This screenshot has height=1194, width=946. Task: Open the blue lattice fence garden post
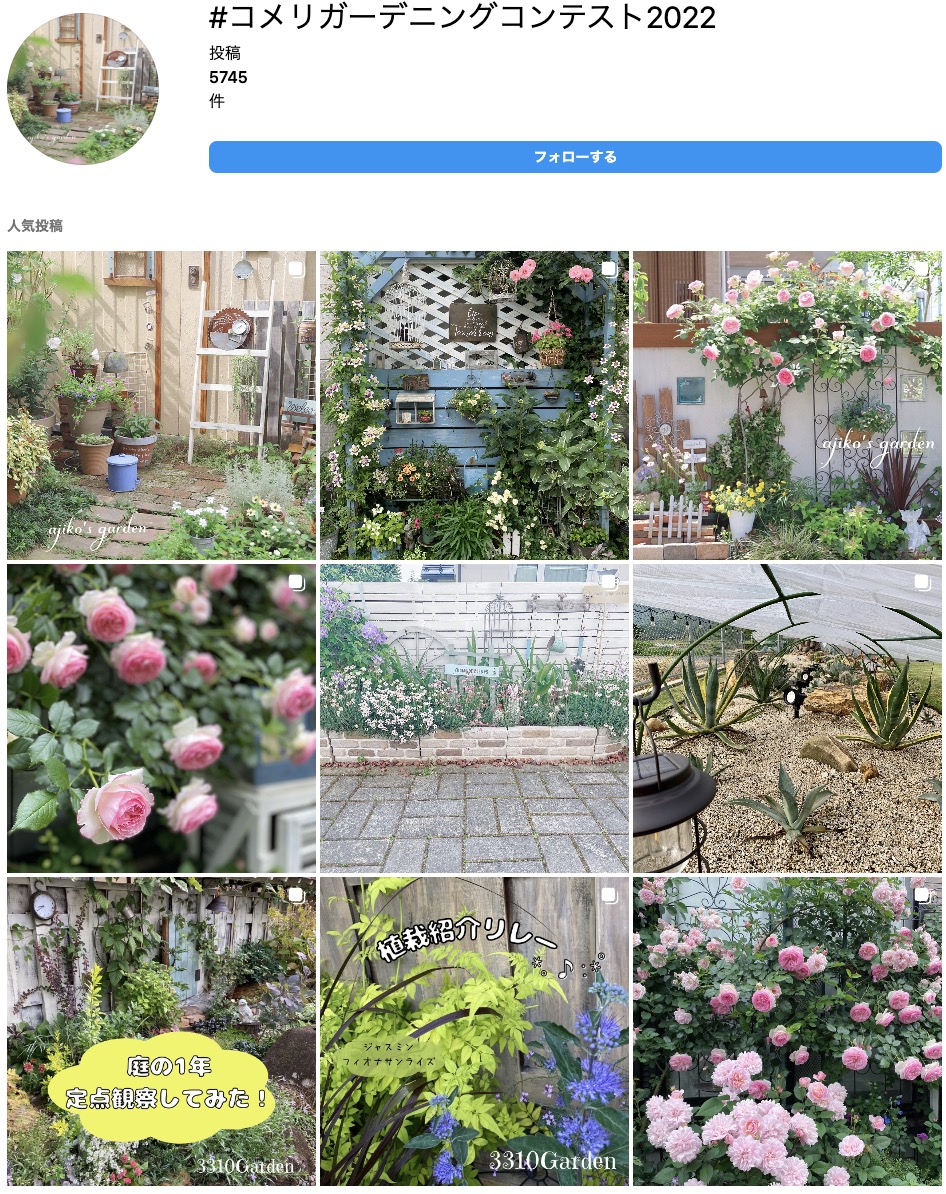[474, 405]
